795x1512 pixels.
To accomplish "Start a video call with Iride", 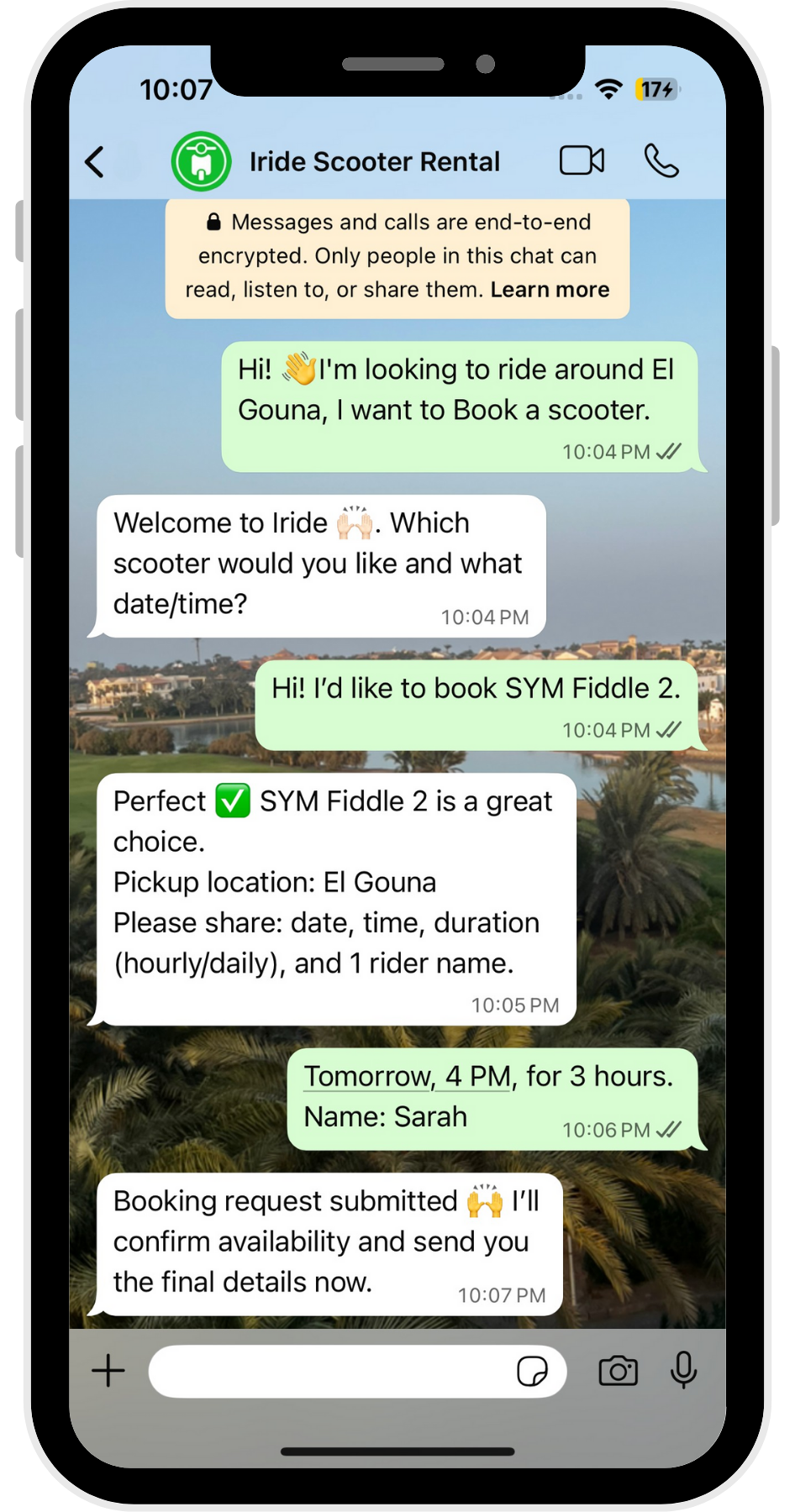I will click(582, 160).
